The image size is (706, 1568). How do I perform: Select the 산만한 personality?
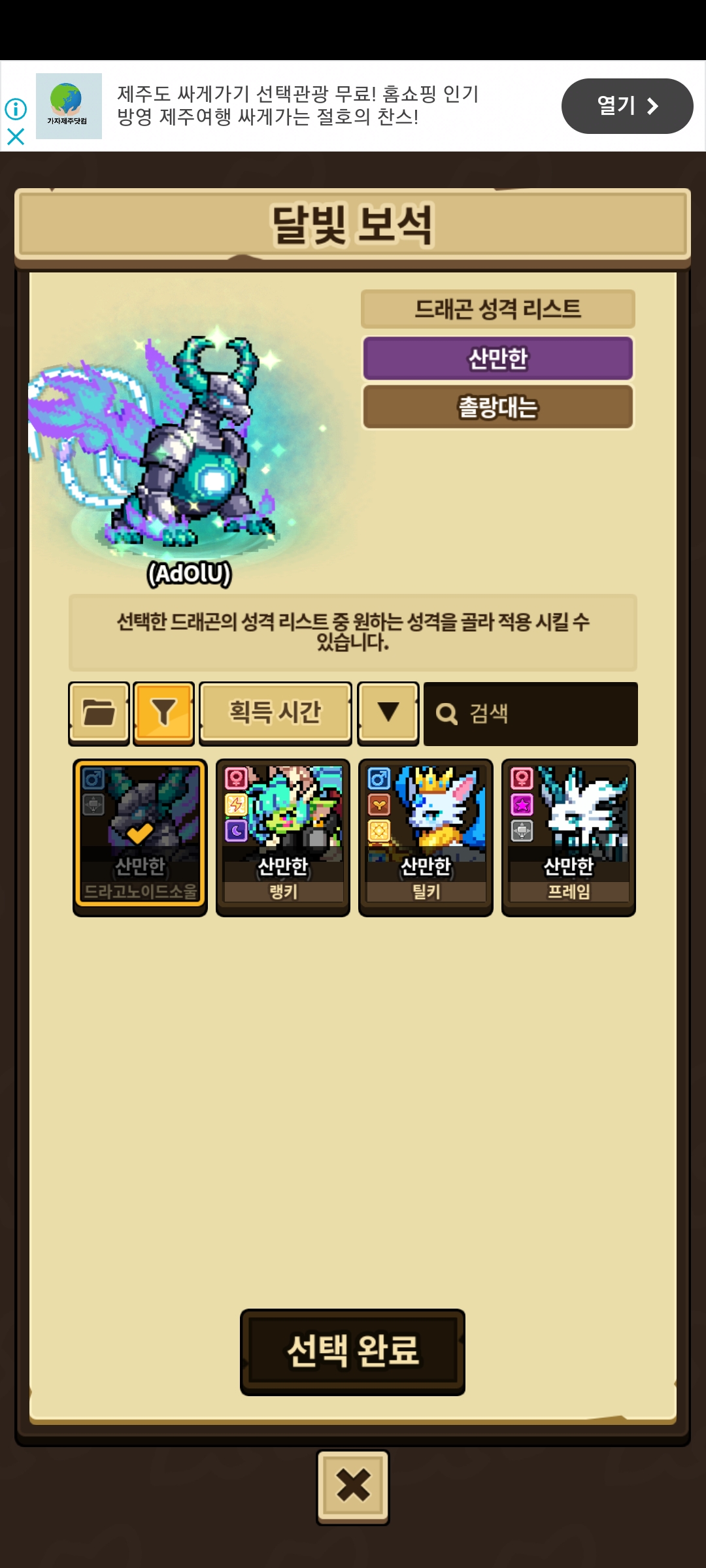pos(497,358)
